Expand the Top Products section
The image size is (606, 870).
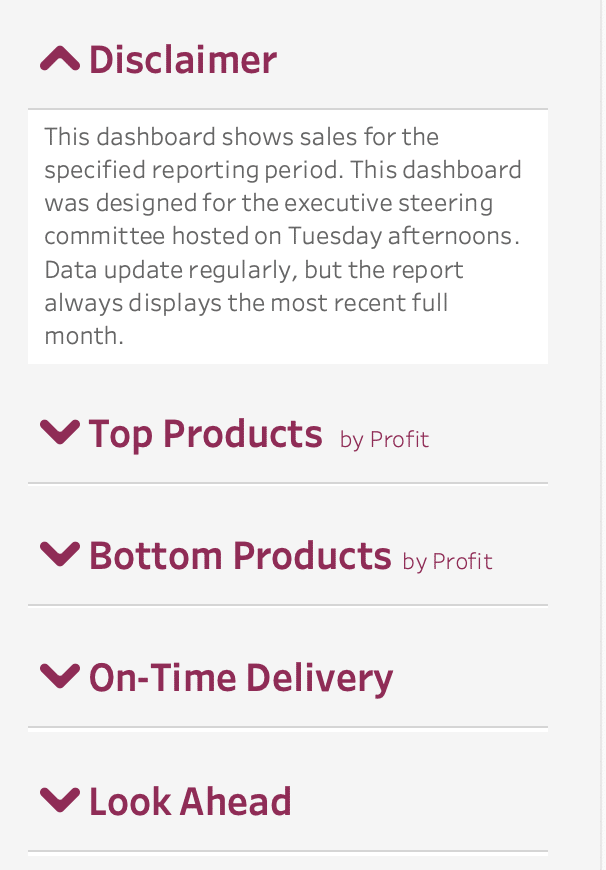(60, 433)
